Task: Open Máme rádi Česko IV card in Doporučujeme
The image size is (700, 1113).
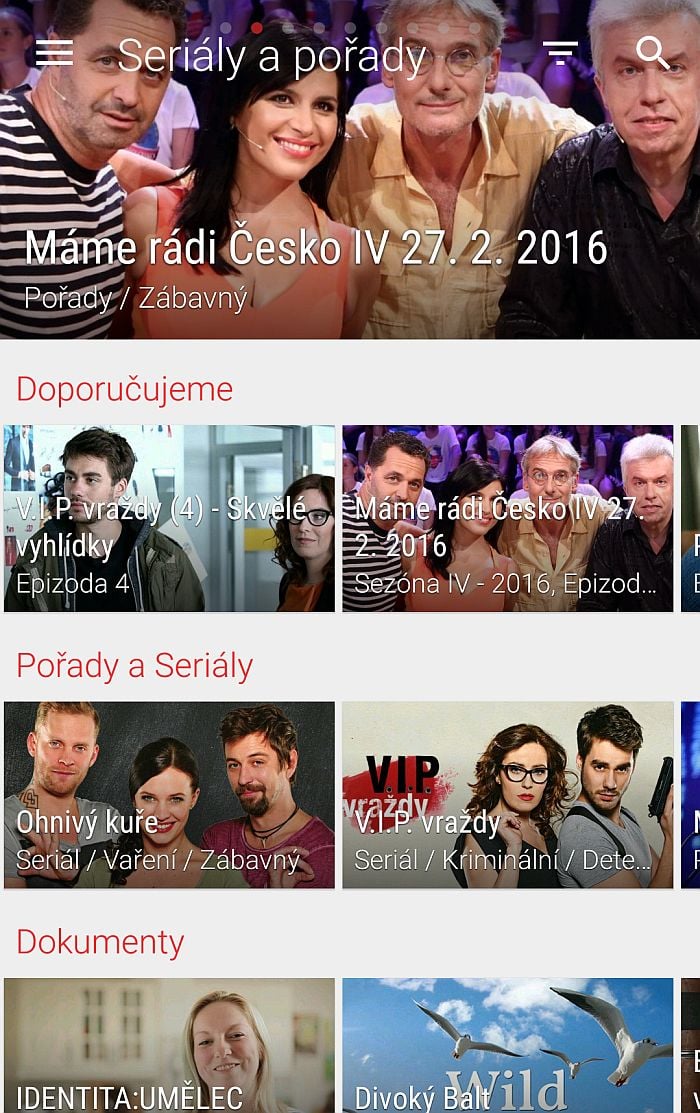Action: point(507,518)
